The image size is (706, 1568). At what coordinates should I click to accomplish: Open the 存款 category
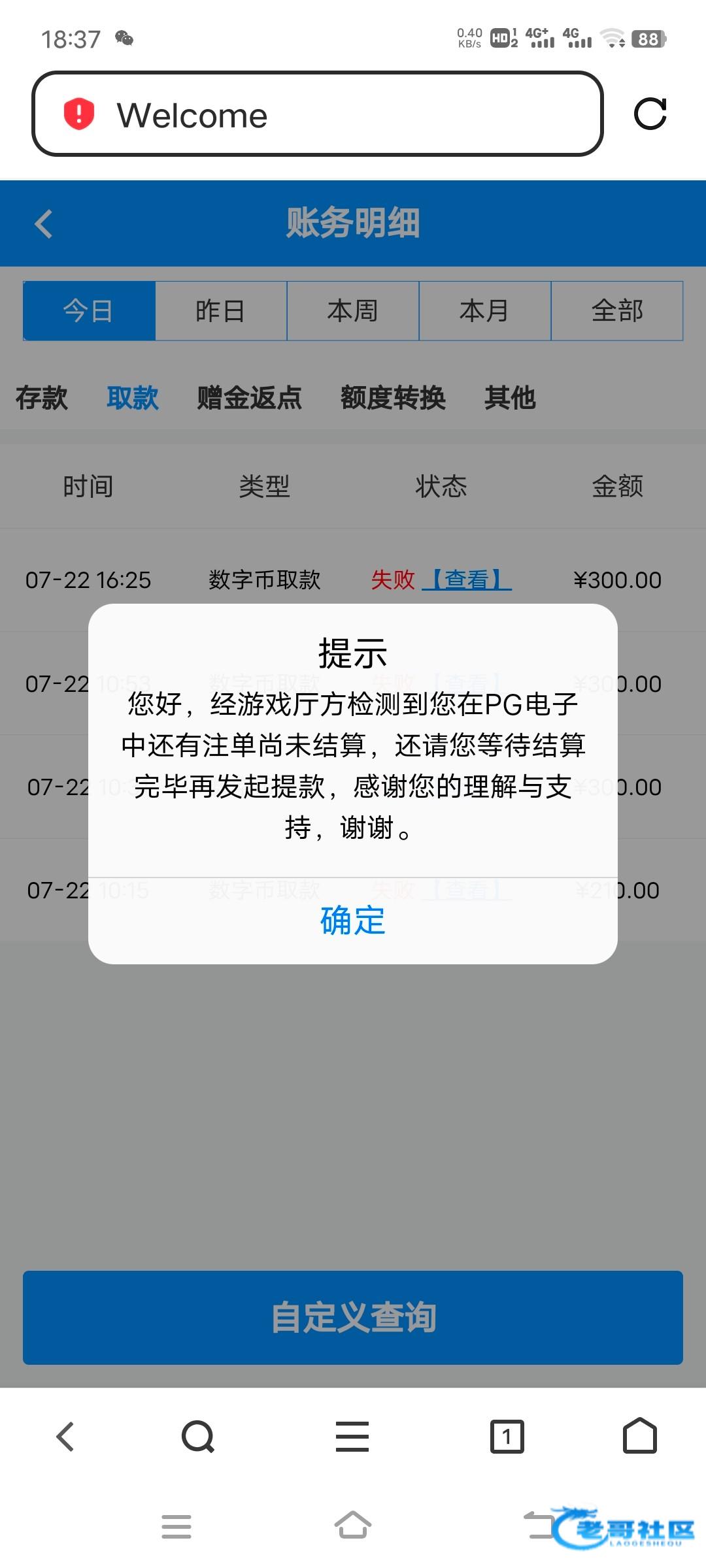pos(42,398)
